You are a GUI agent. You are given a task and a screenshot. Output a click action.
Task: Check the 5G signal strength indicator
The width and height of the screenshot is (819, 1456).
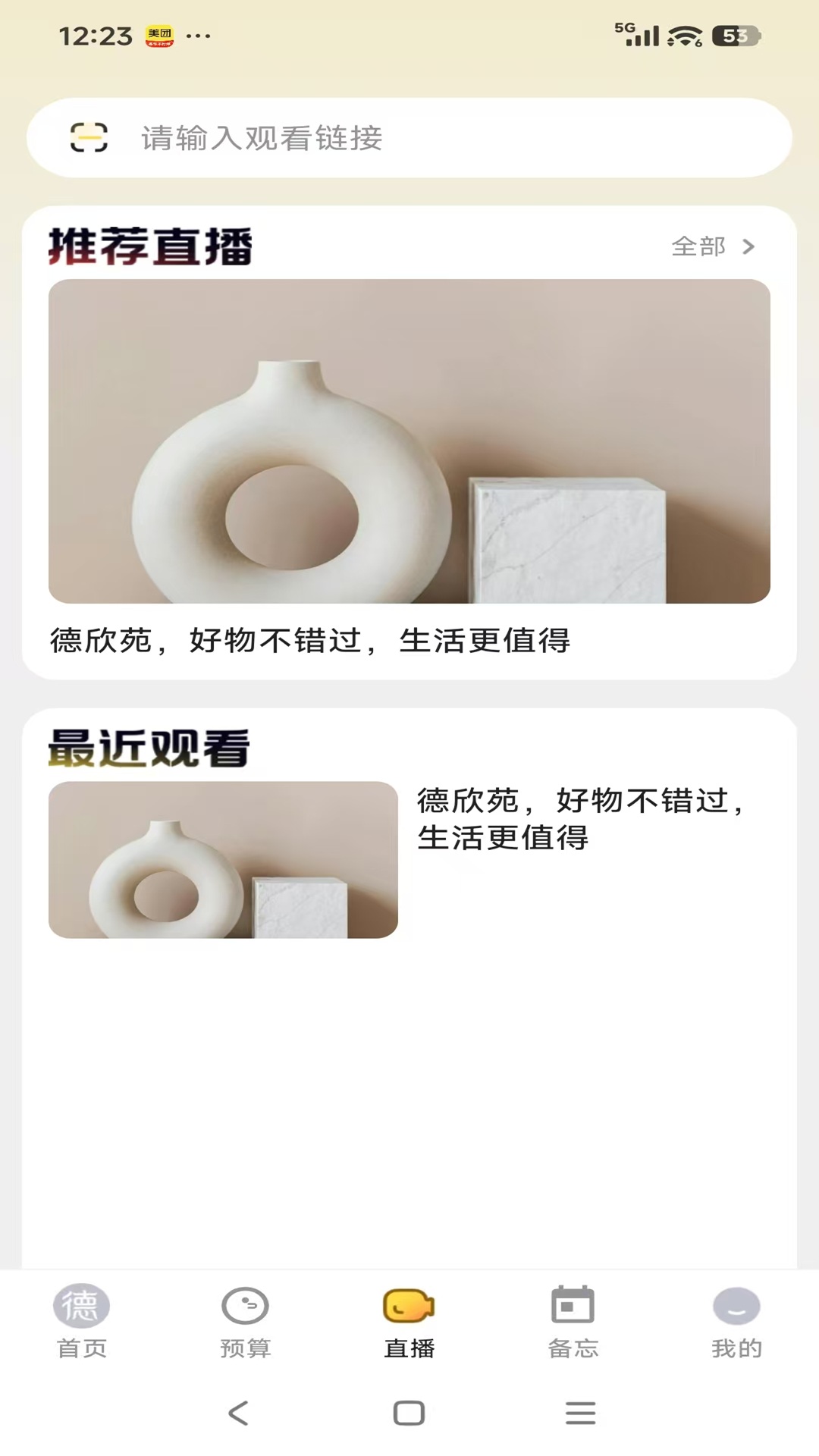642,33
